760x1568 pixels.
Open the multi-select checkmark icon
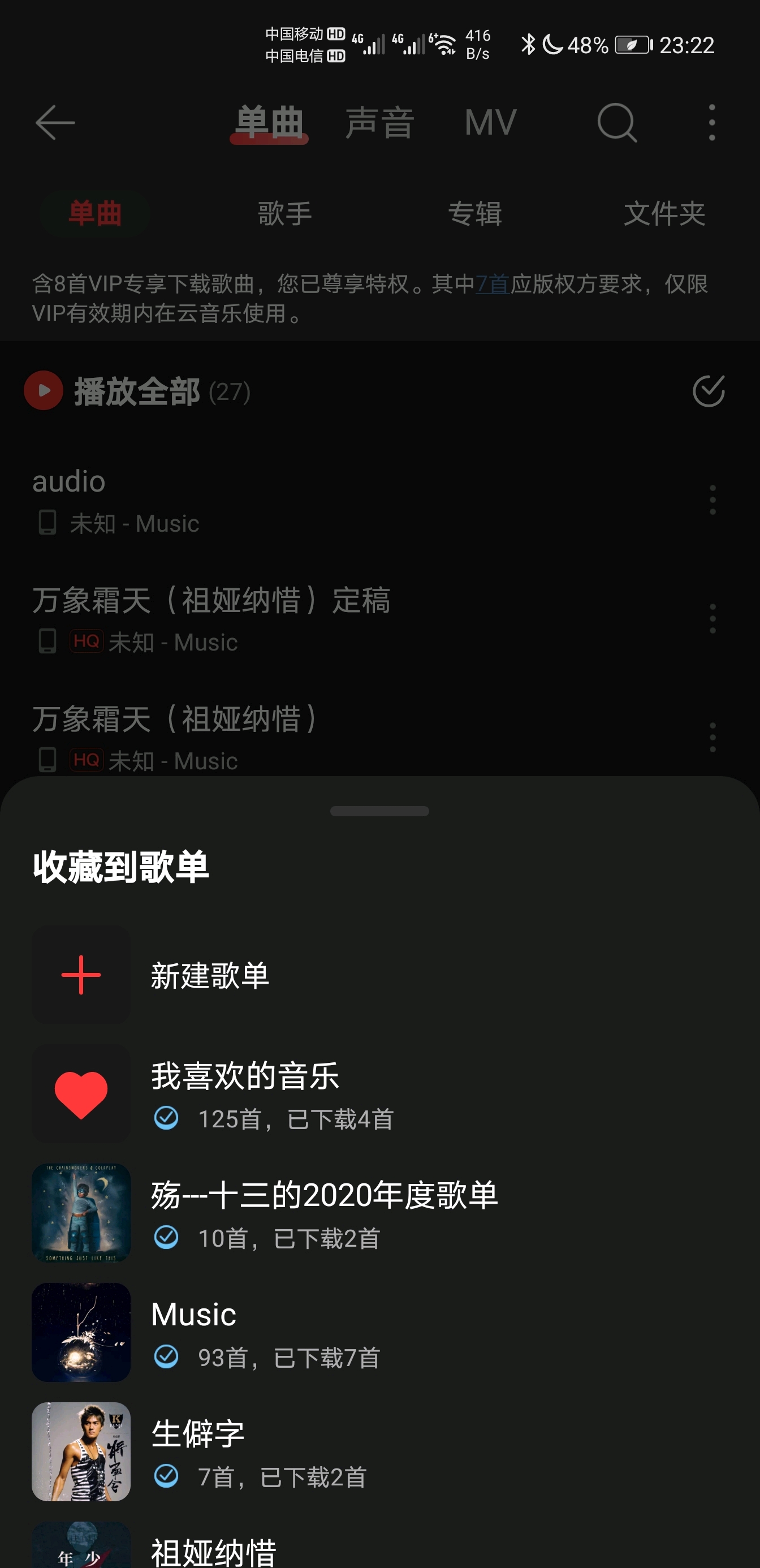tap(709, 391)
